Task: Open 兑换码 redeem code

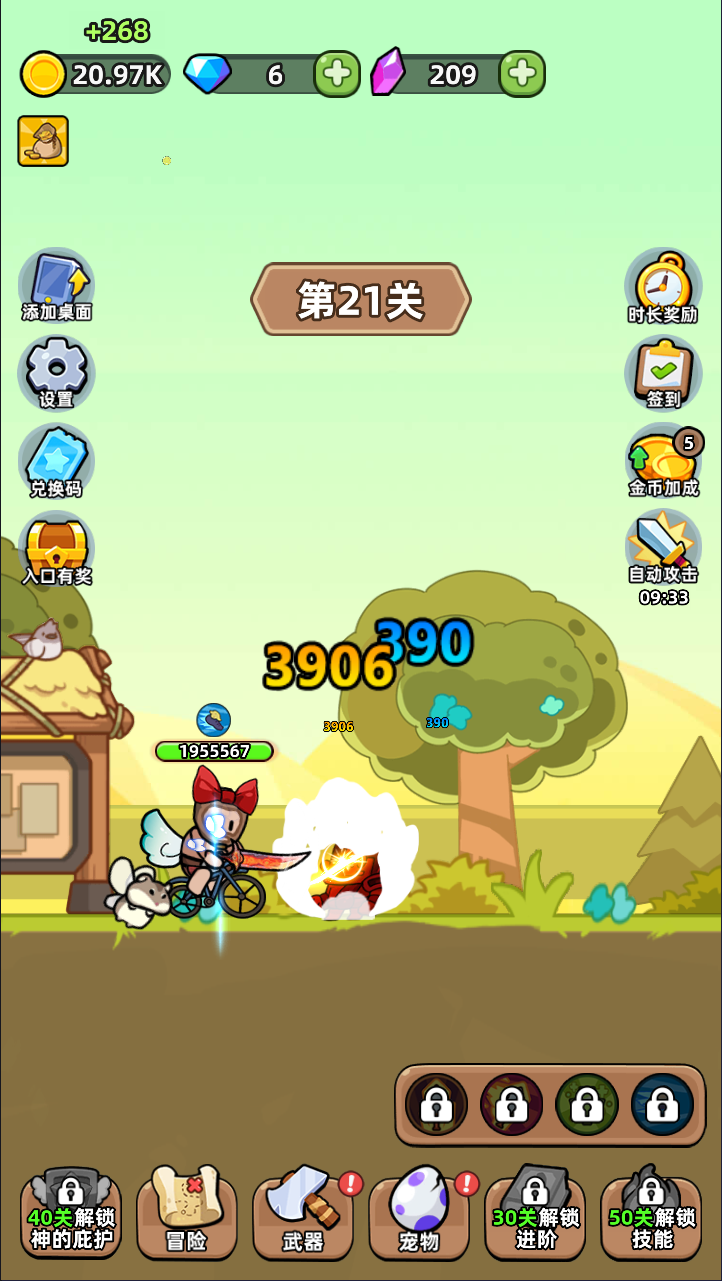Action: click(x=57, y=461)
